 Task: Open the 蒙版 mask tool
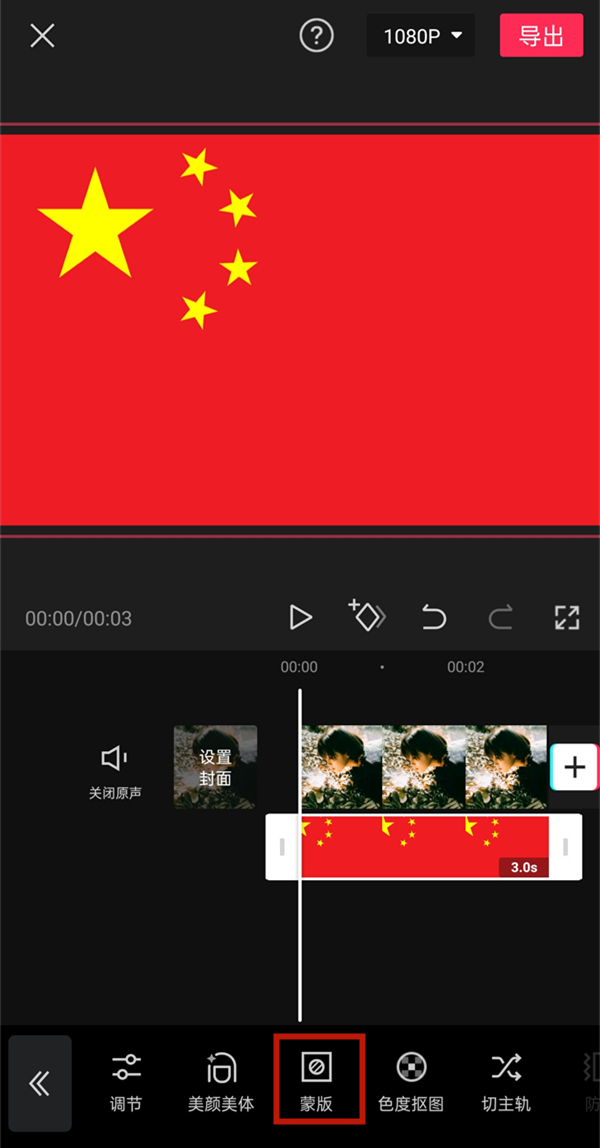point(317,1083)
